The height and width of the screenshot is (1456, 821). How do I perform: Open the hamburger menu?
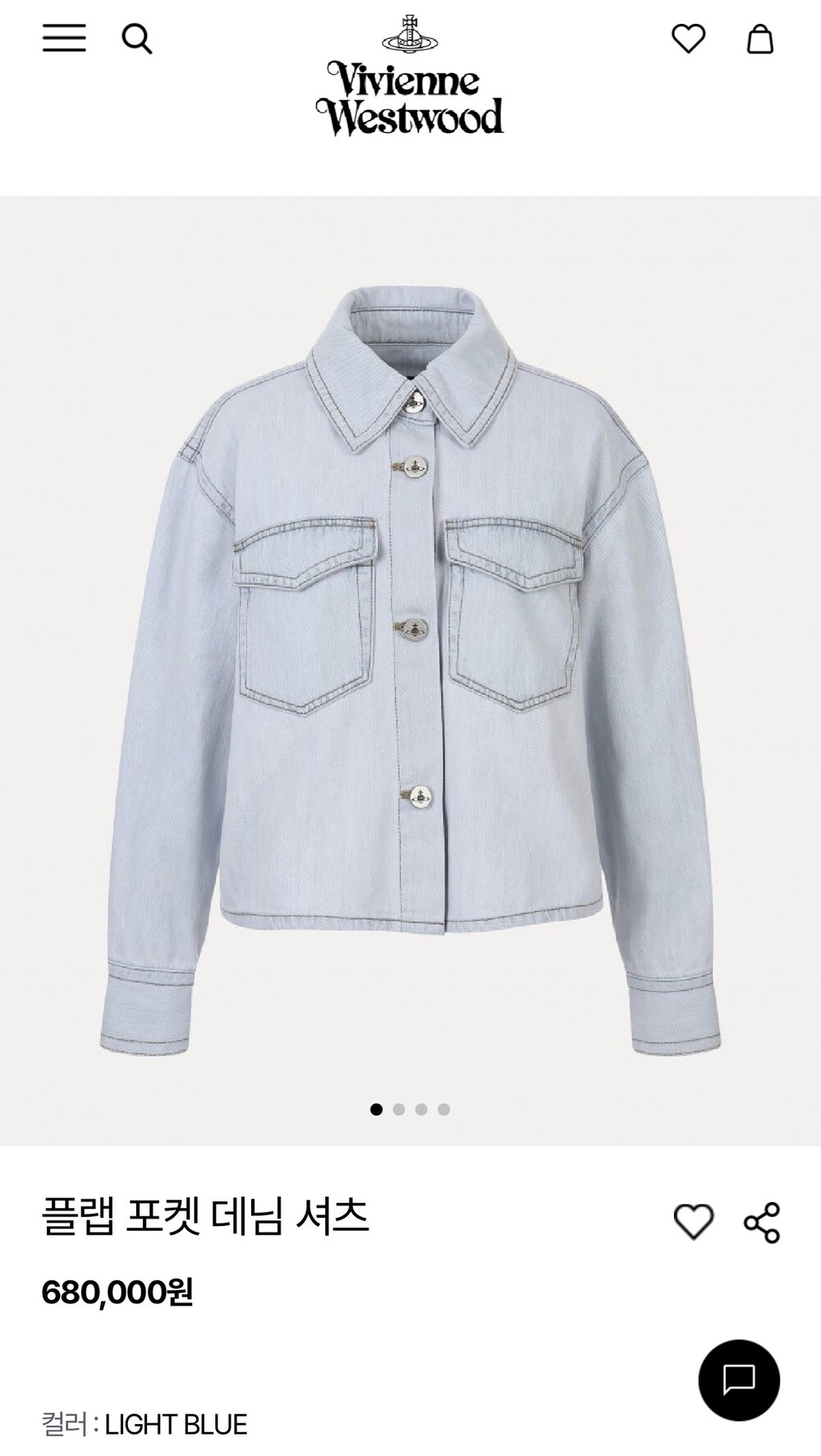pyautogui.click(x=64, y=38)
